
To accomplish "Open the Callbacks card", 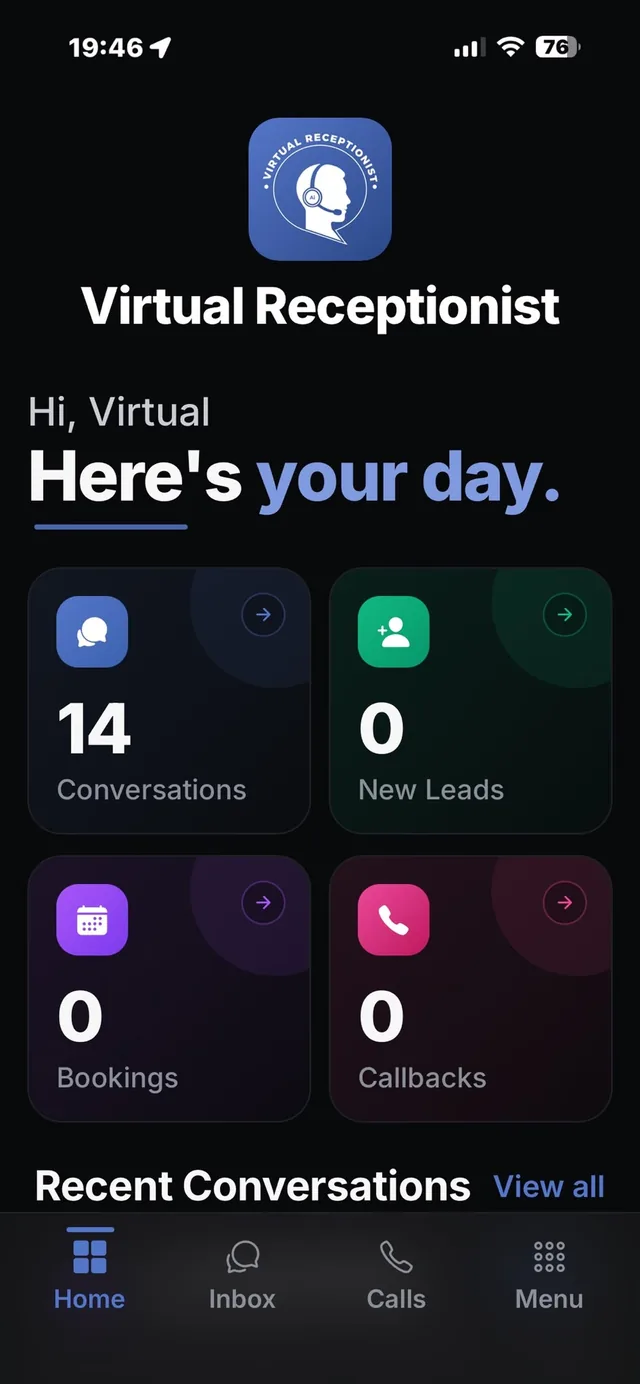I will coord(470,988).
